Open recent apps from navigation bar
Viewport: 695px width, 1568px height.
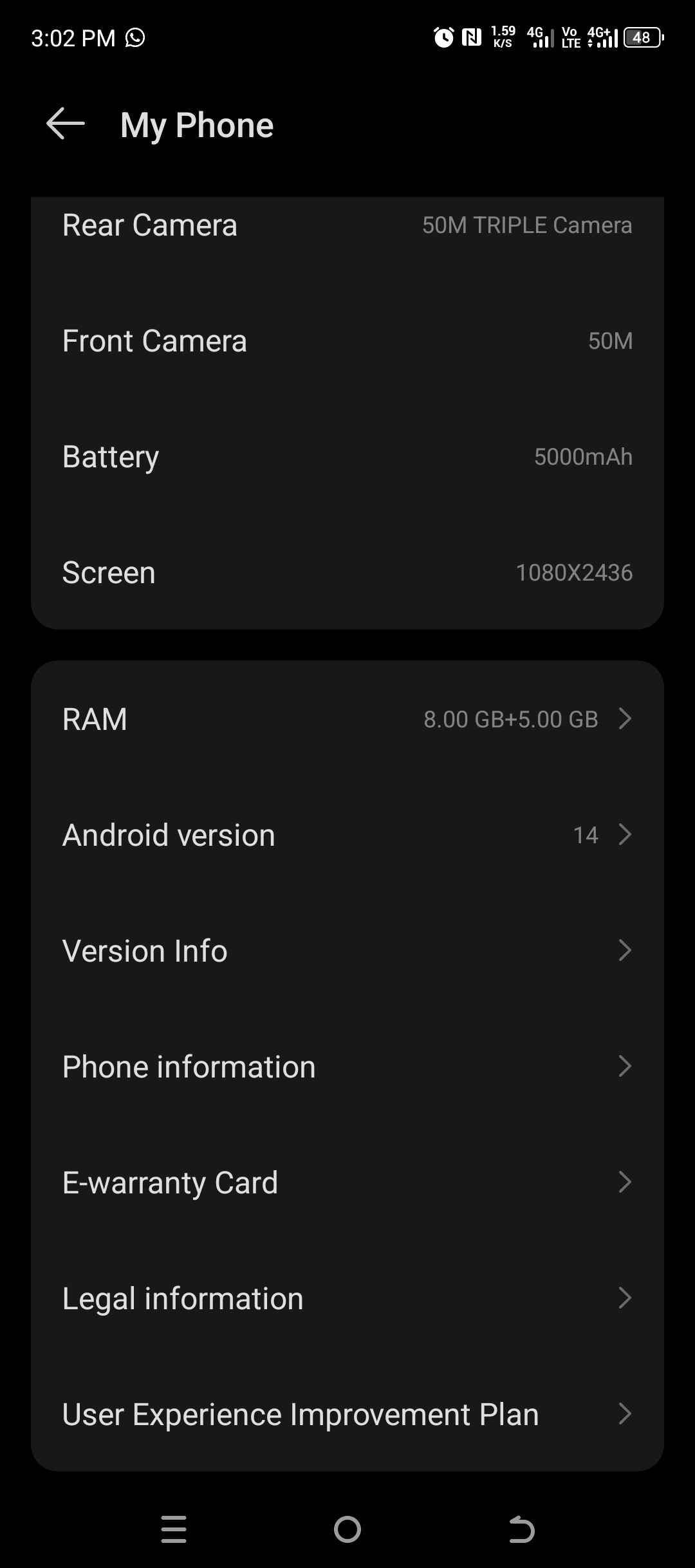click(174, 1529)
